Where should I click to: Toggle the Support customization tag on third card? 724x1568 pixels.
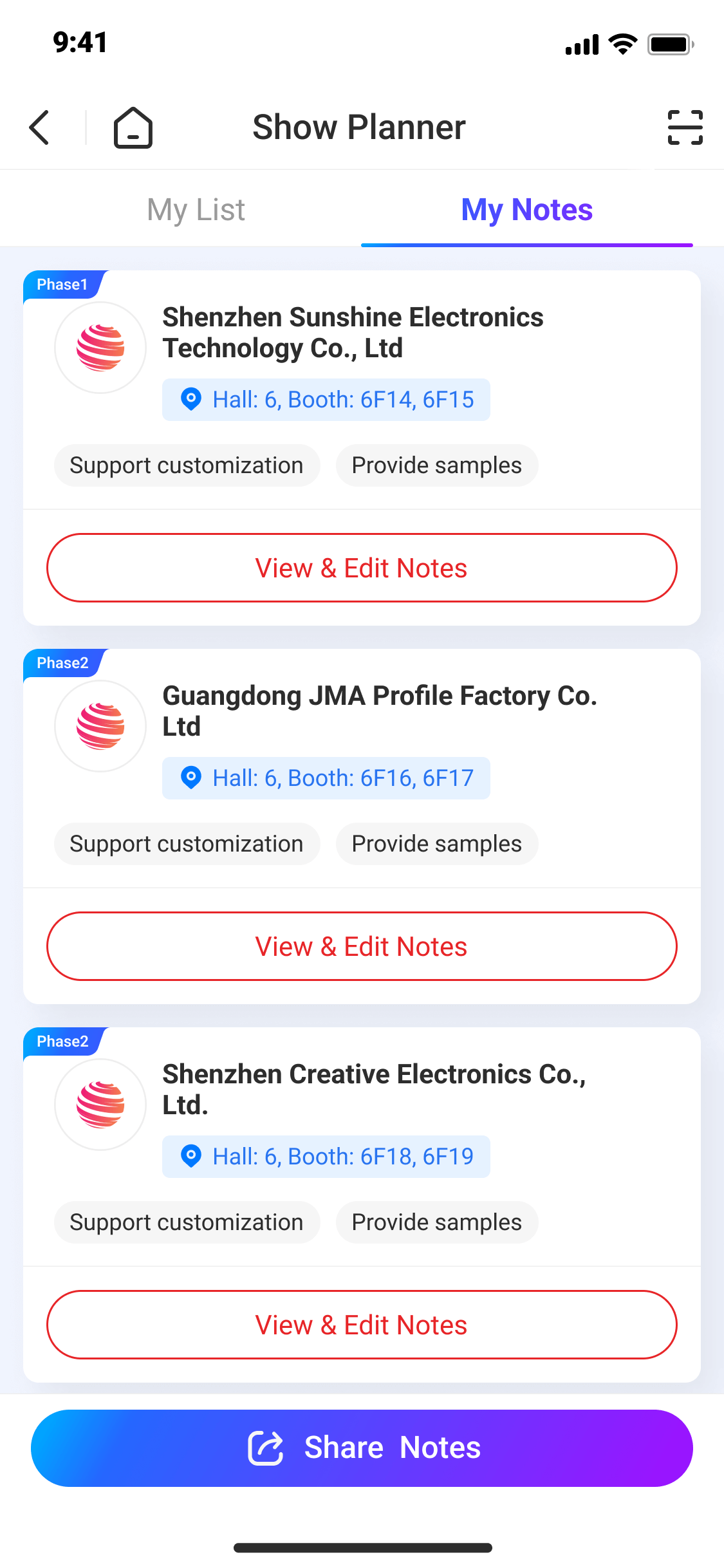(187, 1222)
